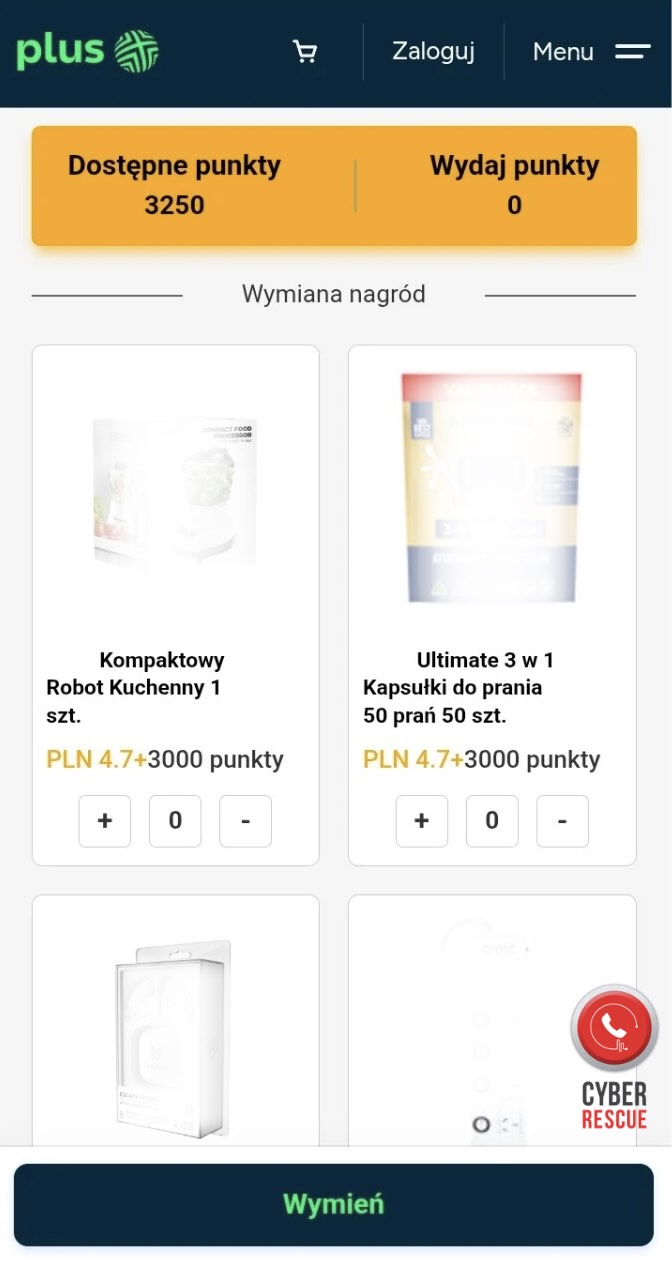Decrease quantity of Kompaktowy Robot Kuchenny
The height and width of the screenshot is (1264, 672).
[245, 821]
